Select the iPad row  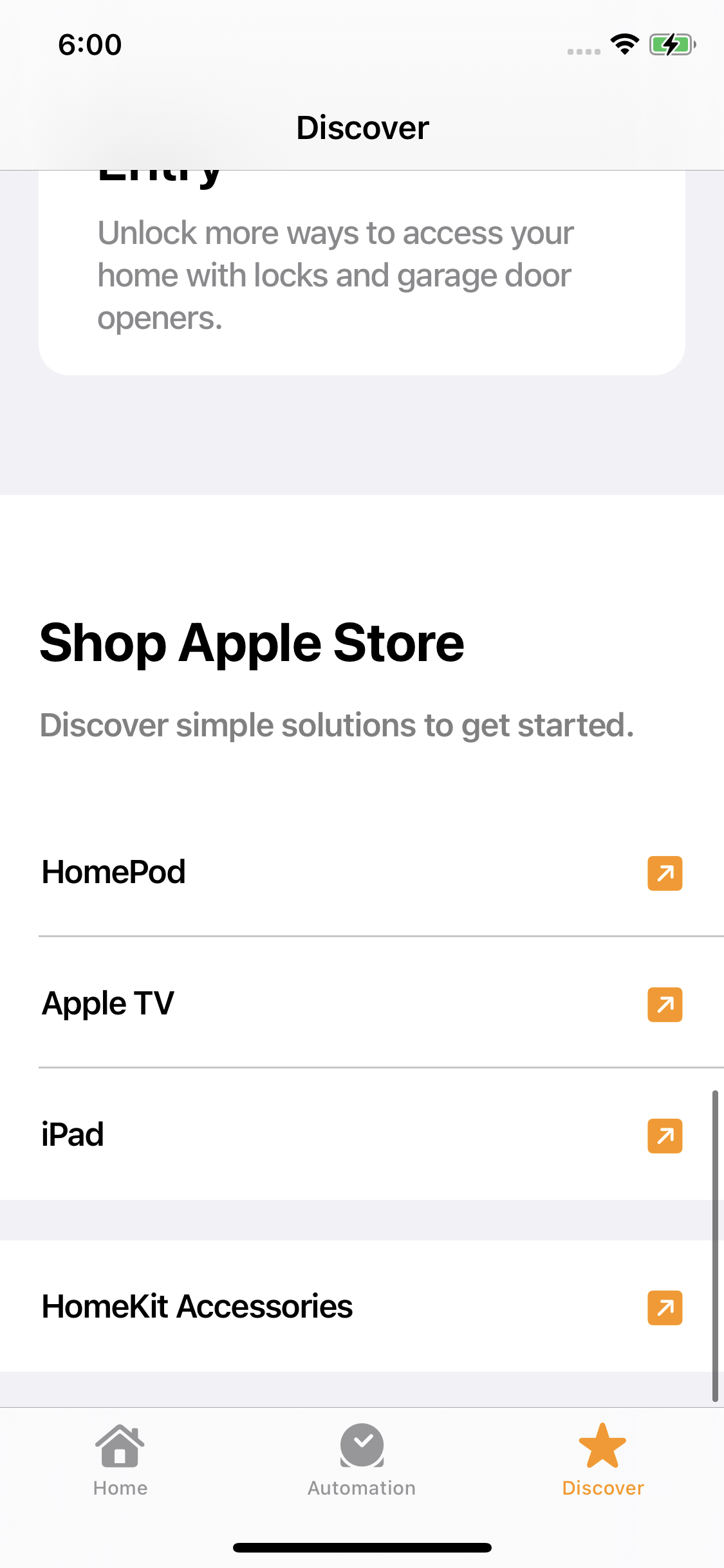click(x=360, y=1135)
